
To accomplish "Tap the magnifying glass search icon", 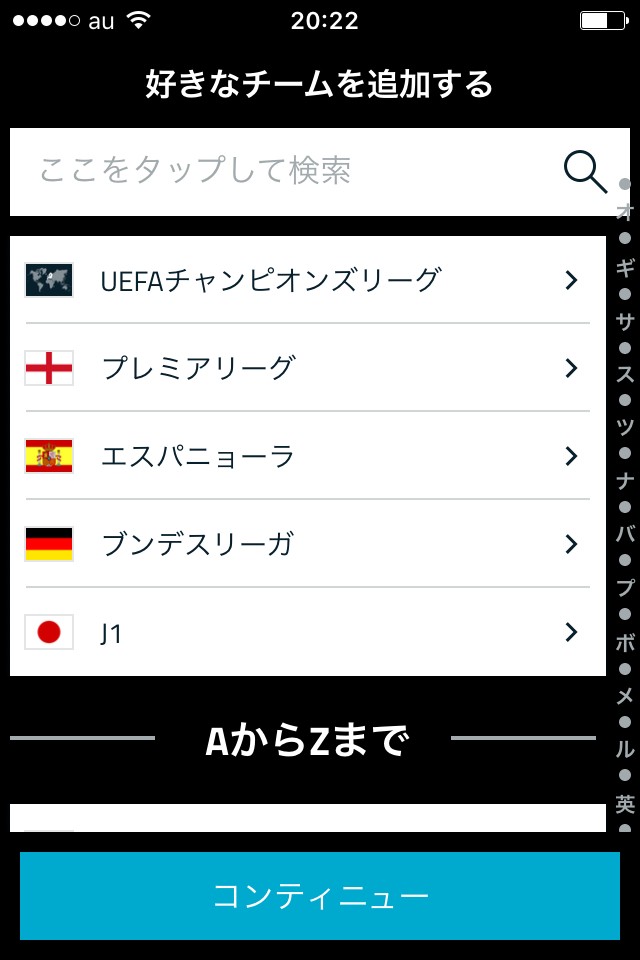I will coord(585,171).
